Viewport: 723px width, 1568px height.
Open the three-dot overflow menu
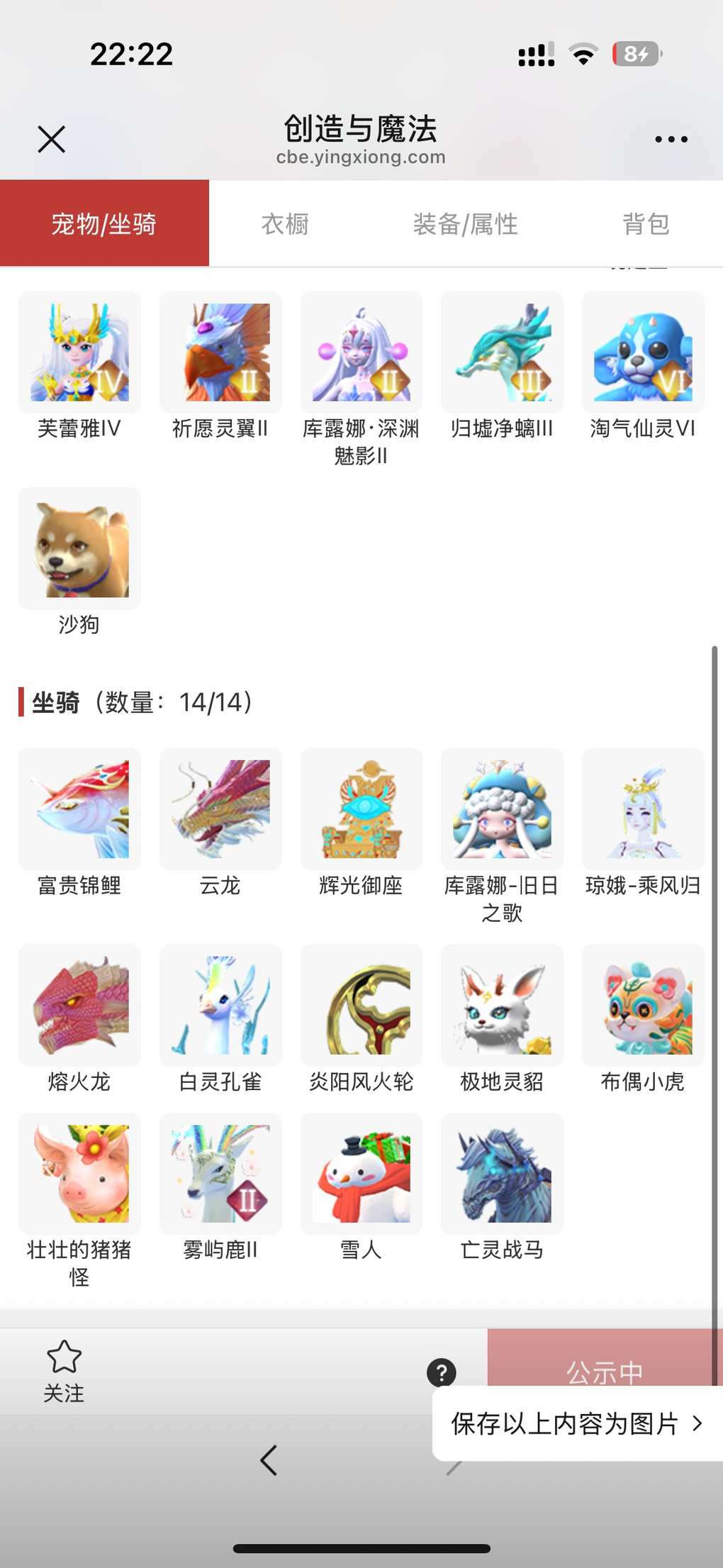pos(671,139)
